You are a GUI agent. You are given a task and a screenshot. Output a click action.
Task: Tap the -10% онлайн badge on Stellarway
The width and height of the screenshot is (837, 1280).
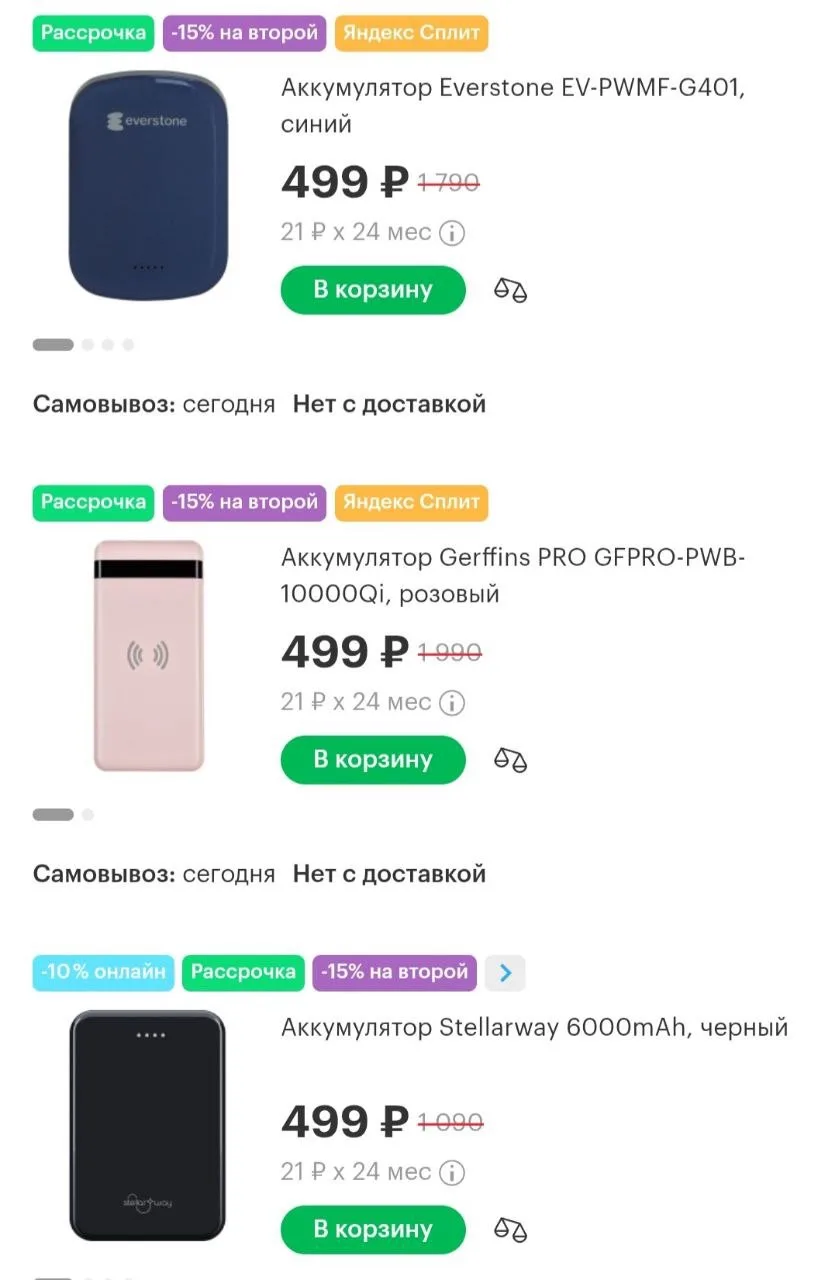tap(103, 972)
